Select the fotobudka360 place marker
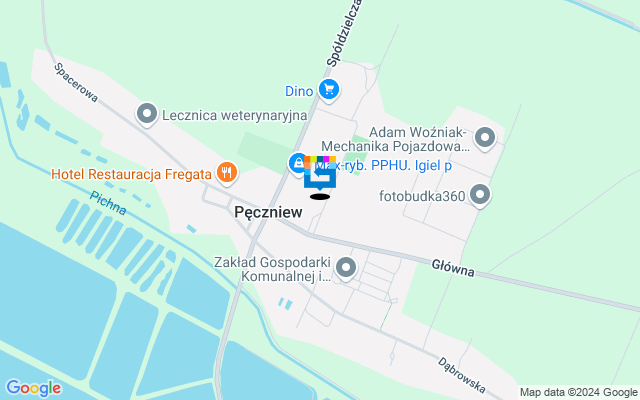Viewport: 640px width, 400px height. pos(480,195)
